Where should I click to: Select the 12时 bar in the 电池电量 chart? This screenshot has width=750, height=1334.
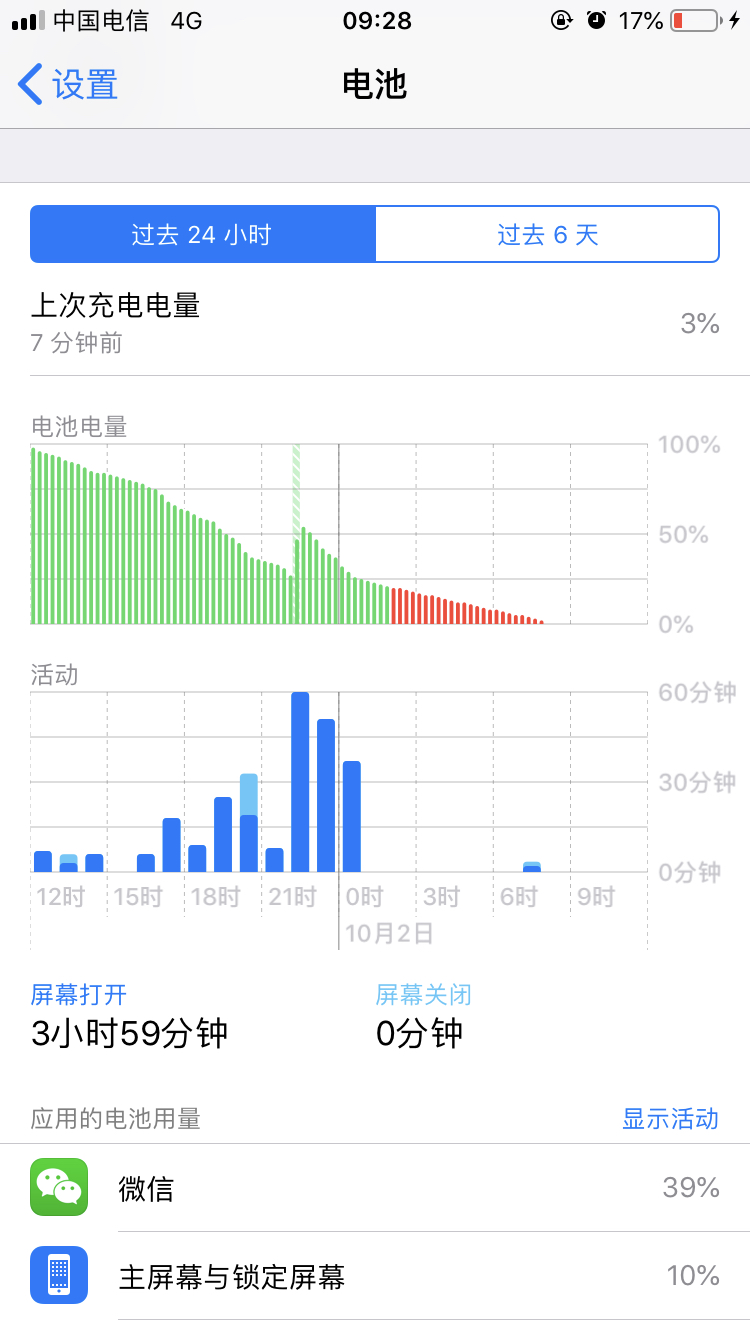[x=40, y=540]
